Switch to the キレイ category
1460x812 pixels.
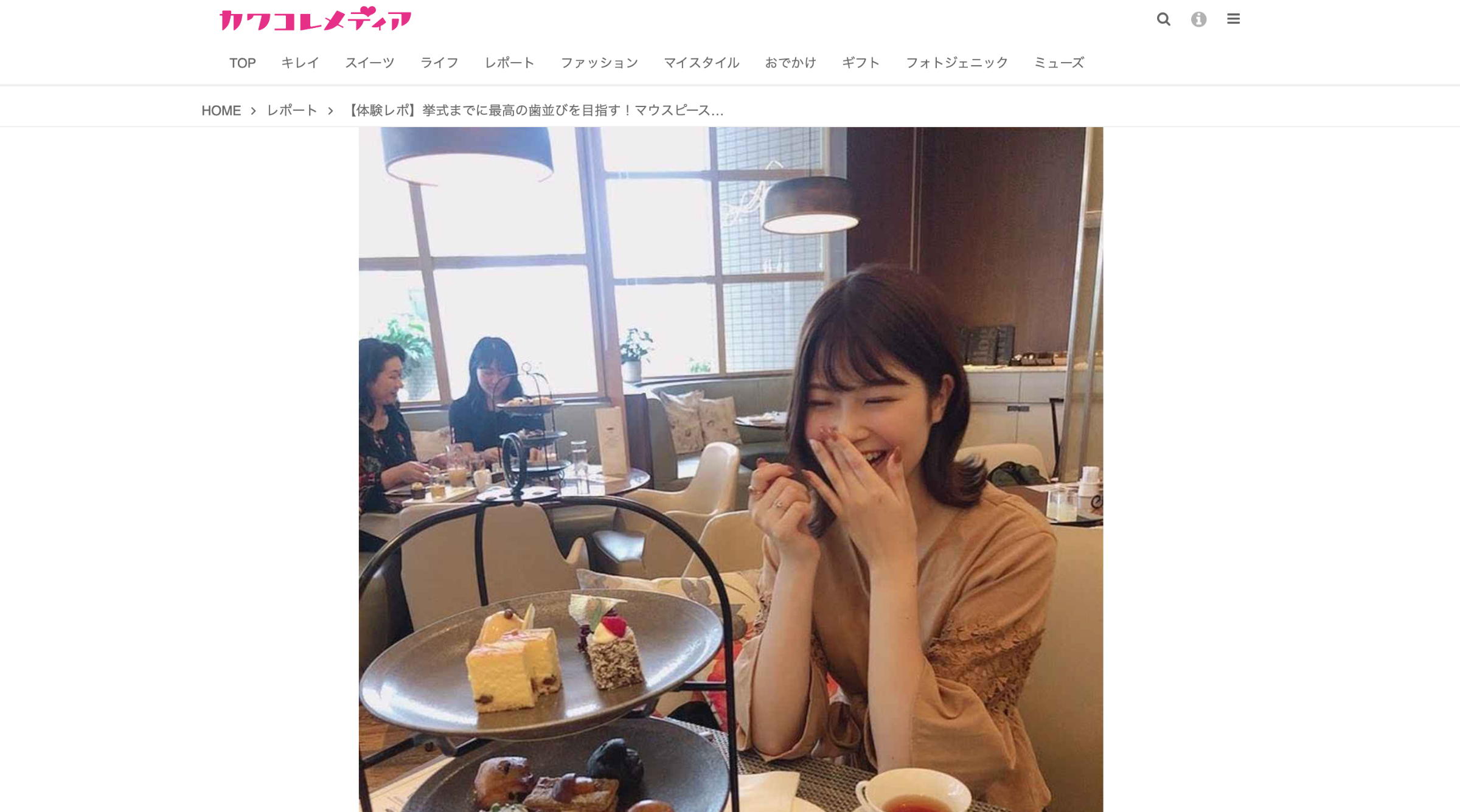[x=300, y=63]
